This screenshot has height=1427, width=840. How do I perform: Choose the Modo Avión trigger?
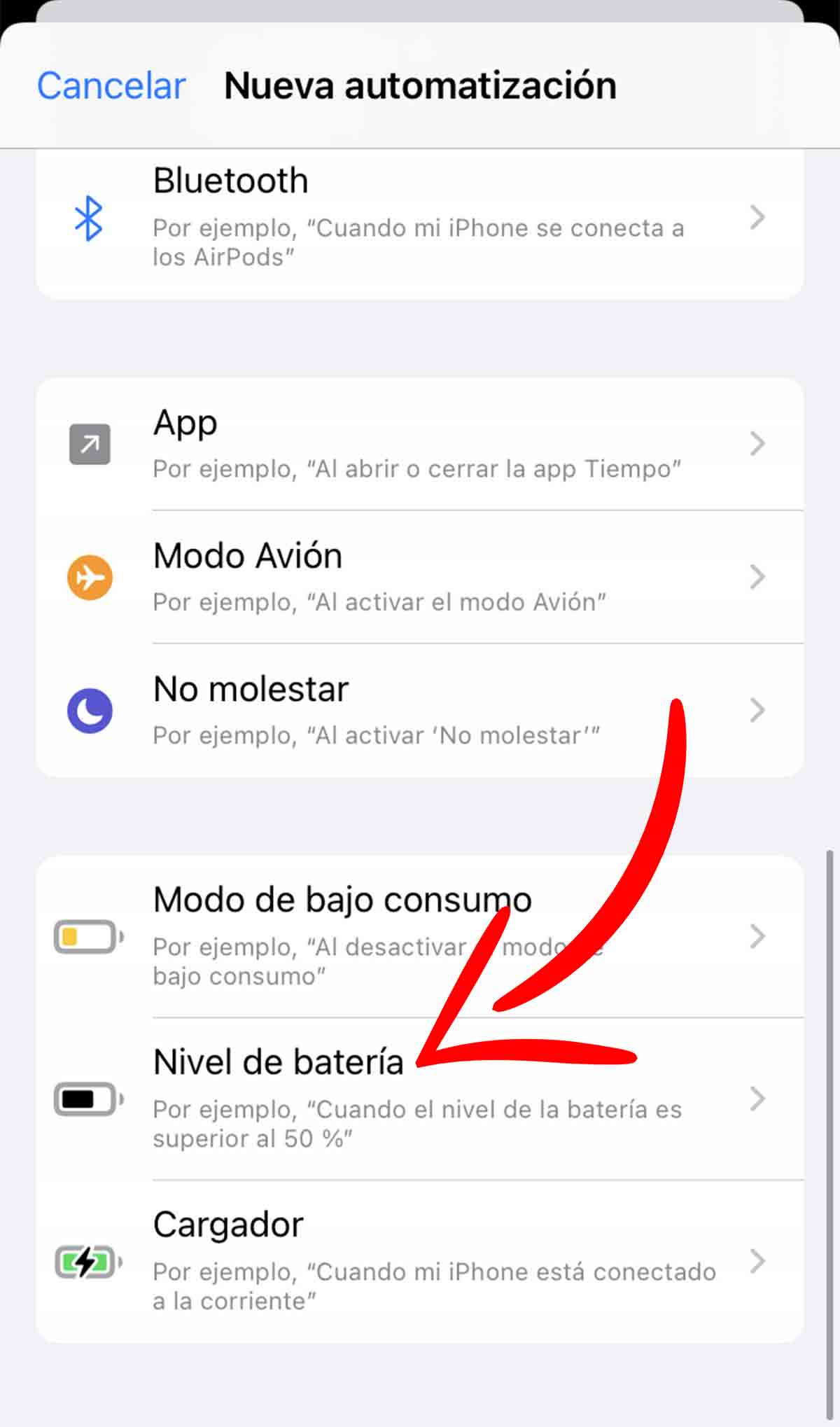coord(419,577)
